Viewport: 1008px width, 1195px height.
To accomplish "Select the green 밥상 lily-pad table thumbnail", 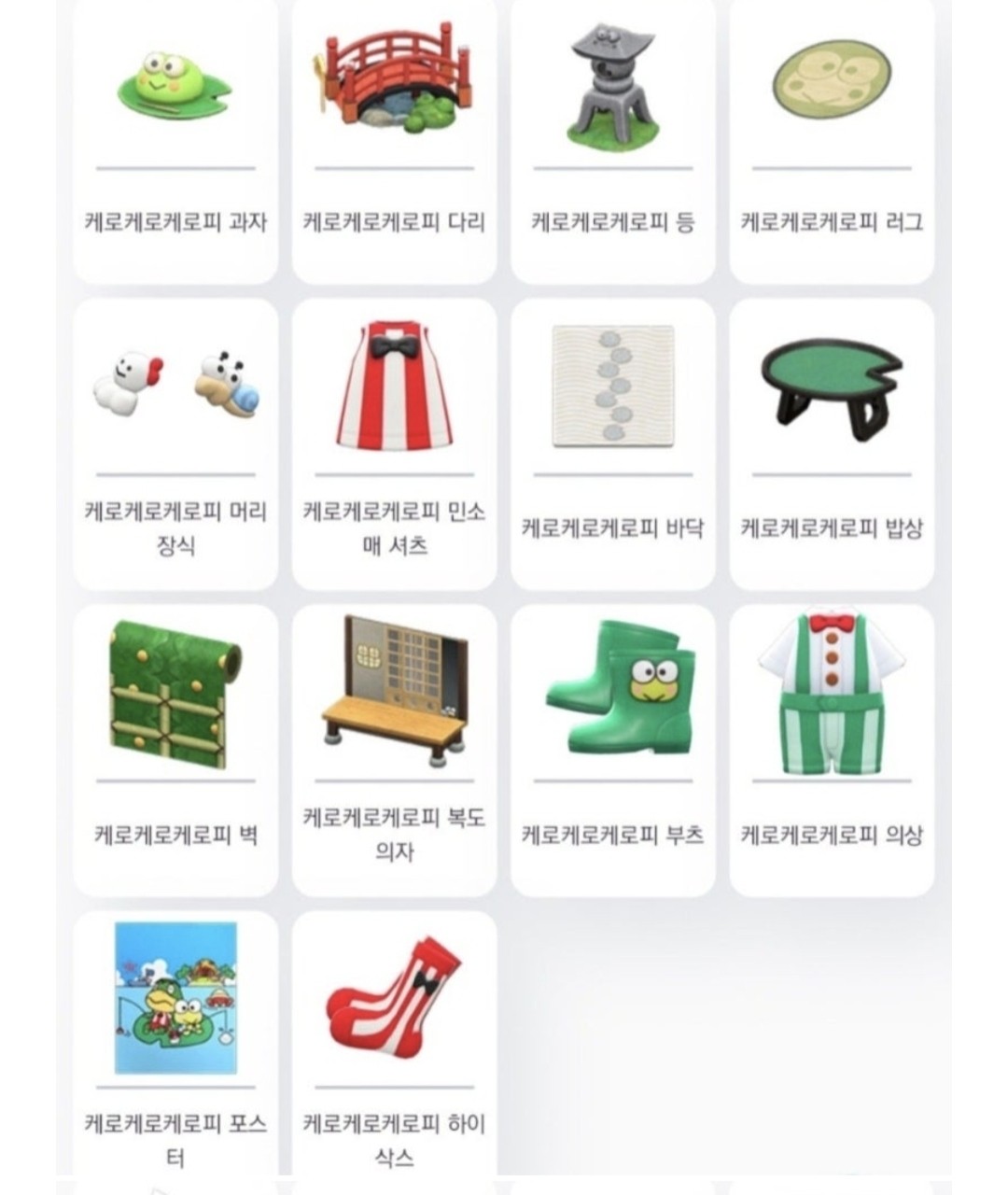I will [829, 383].
